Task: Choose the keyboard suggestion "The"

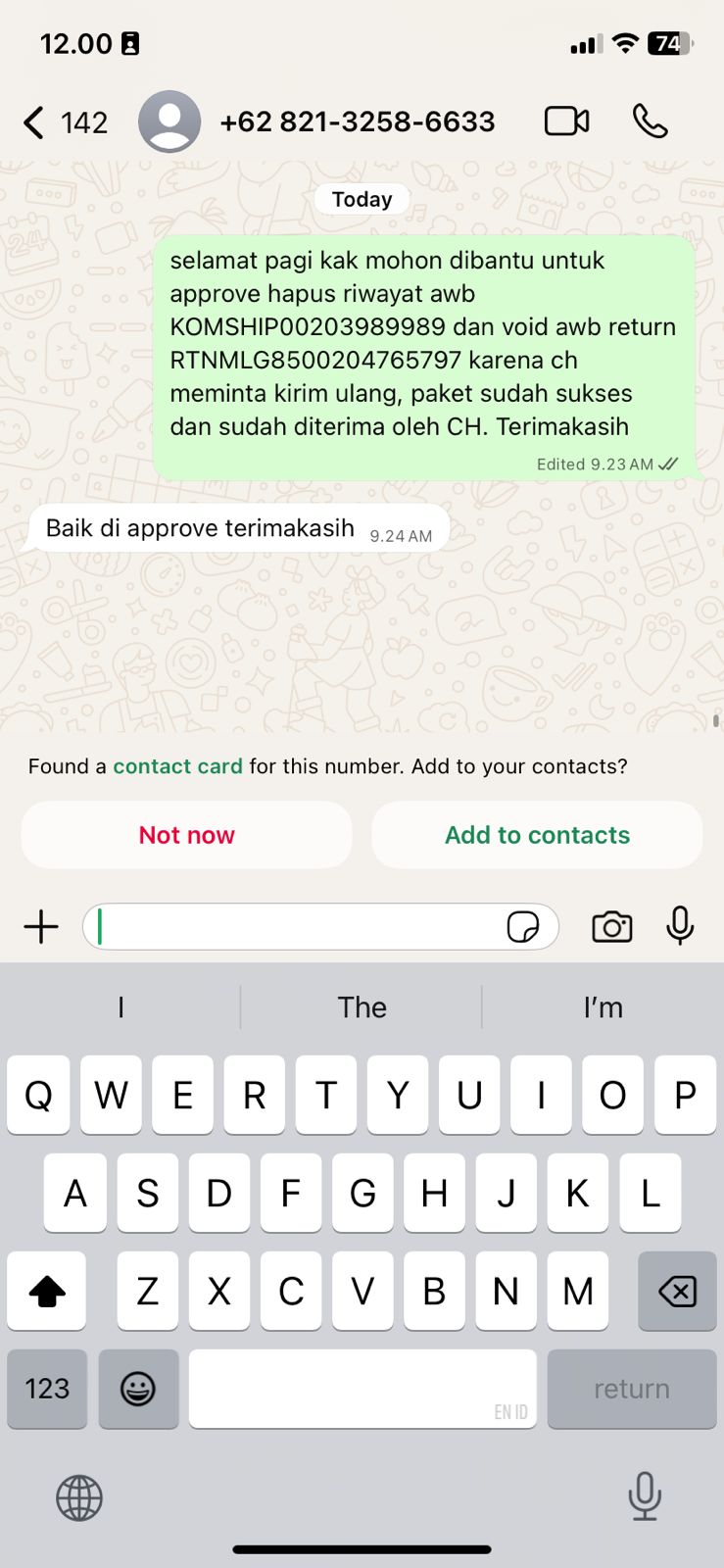Action: pos(362,1007)
